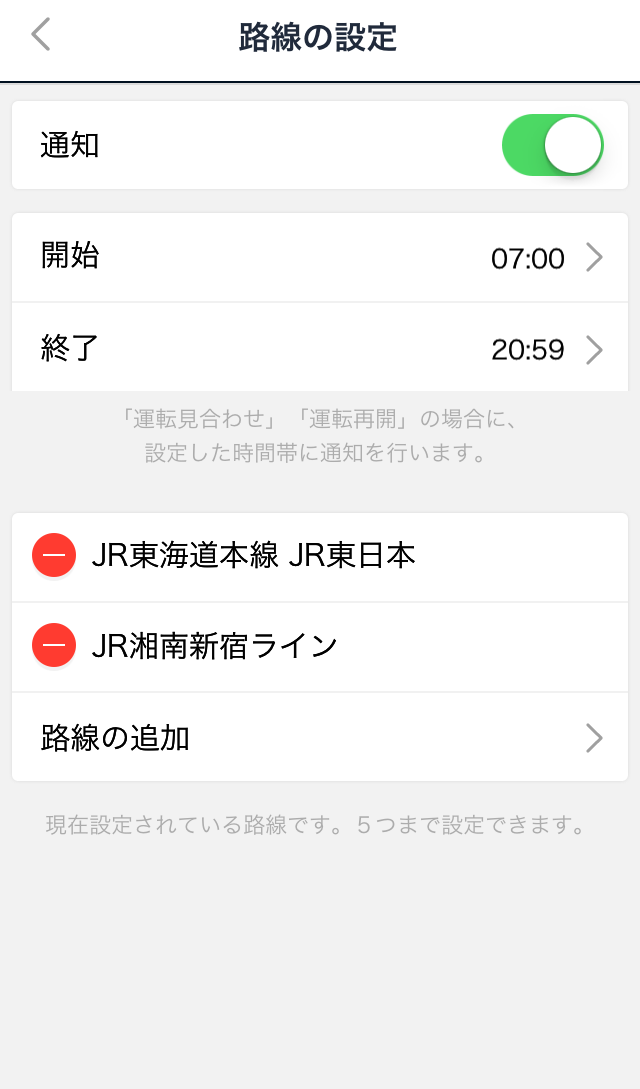Open the 開始 time setting
This screenshot has width=640, height=1089.
coord(320,257)
